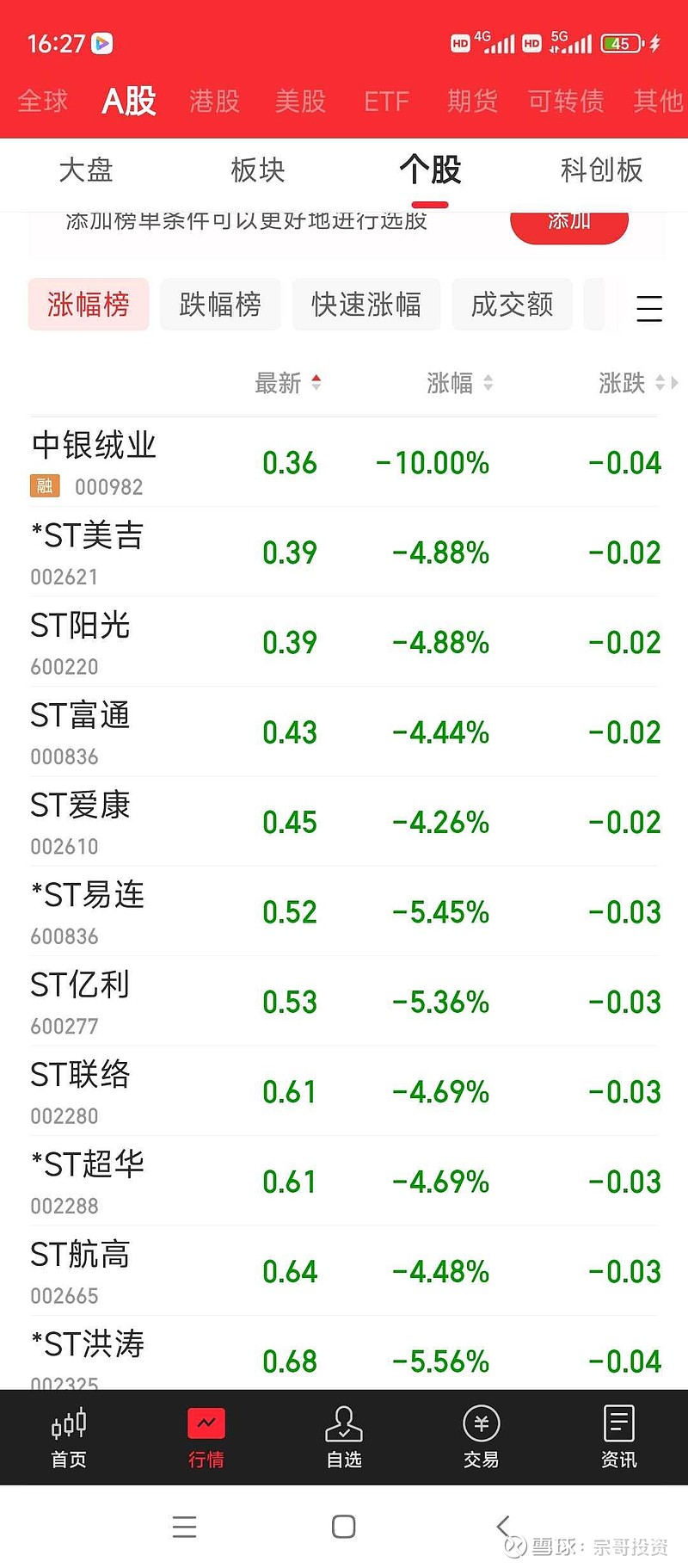This screenshot has width=688, height=1568.
Task: Open the 快速涨幅 ranking
Action: pyautogui.click(x=366, y=304)
